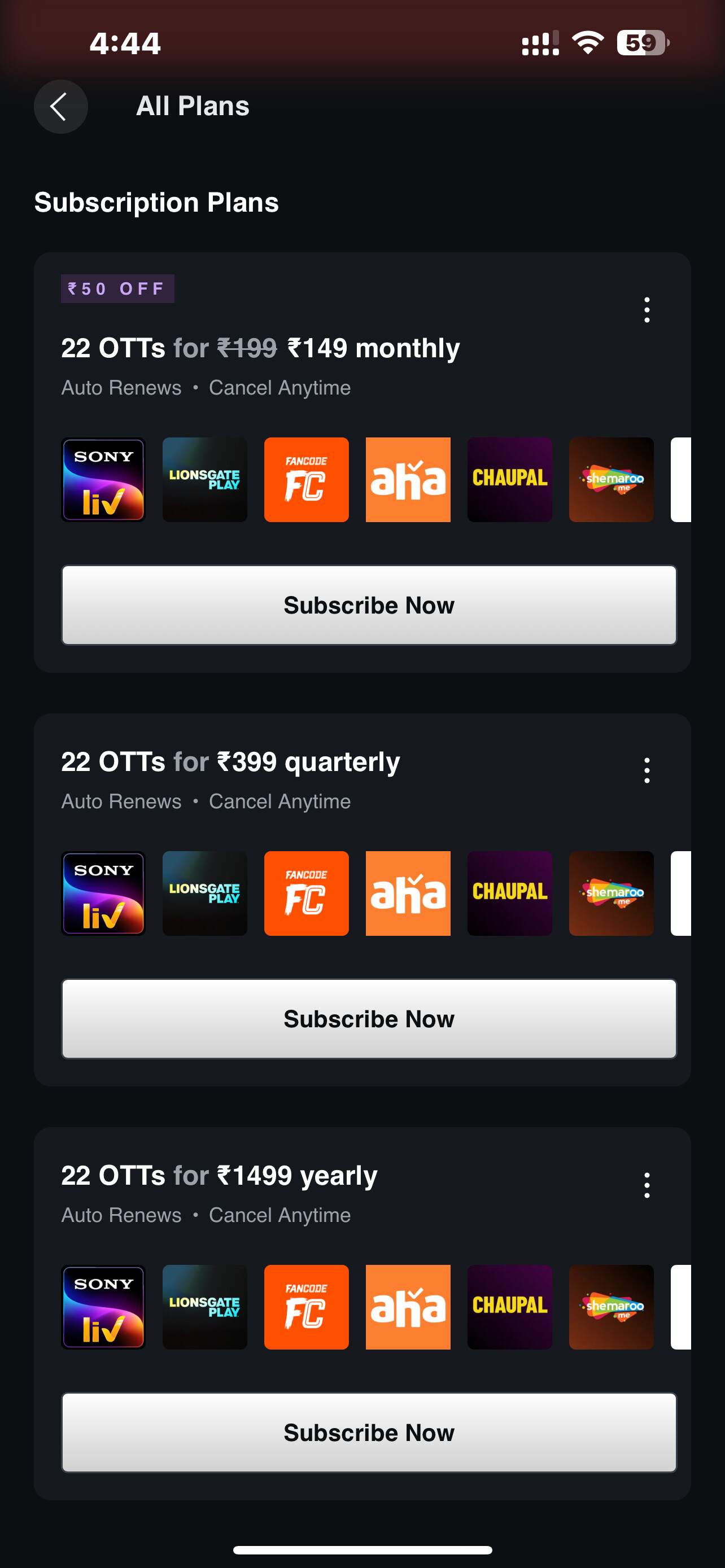Subscribe to the ₹399 quarterly plan
725x1568 pixels.
tap(369, 1018)
